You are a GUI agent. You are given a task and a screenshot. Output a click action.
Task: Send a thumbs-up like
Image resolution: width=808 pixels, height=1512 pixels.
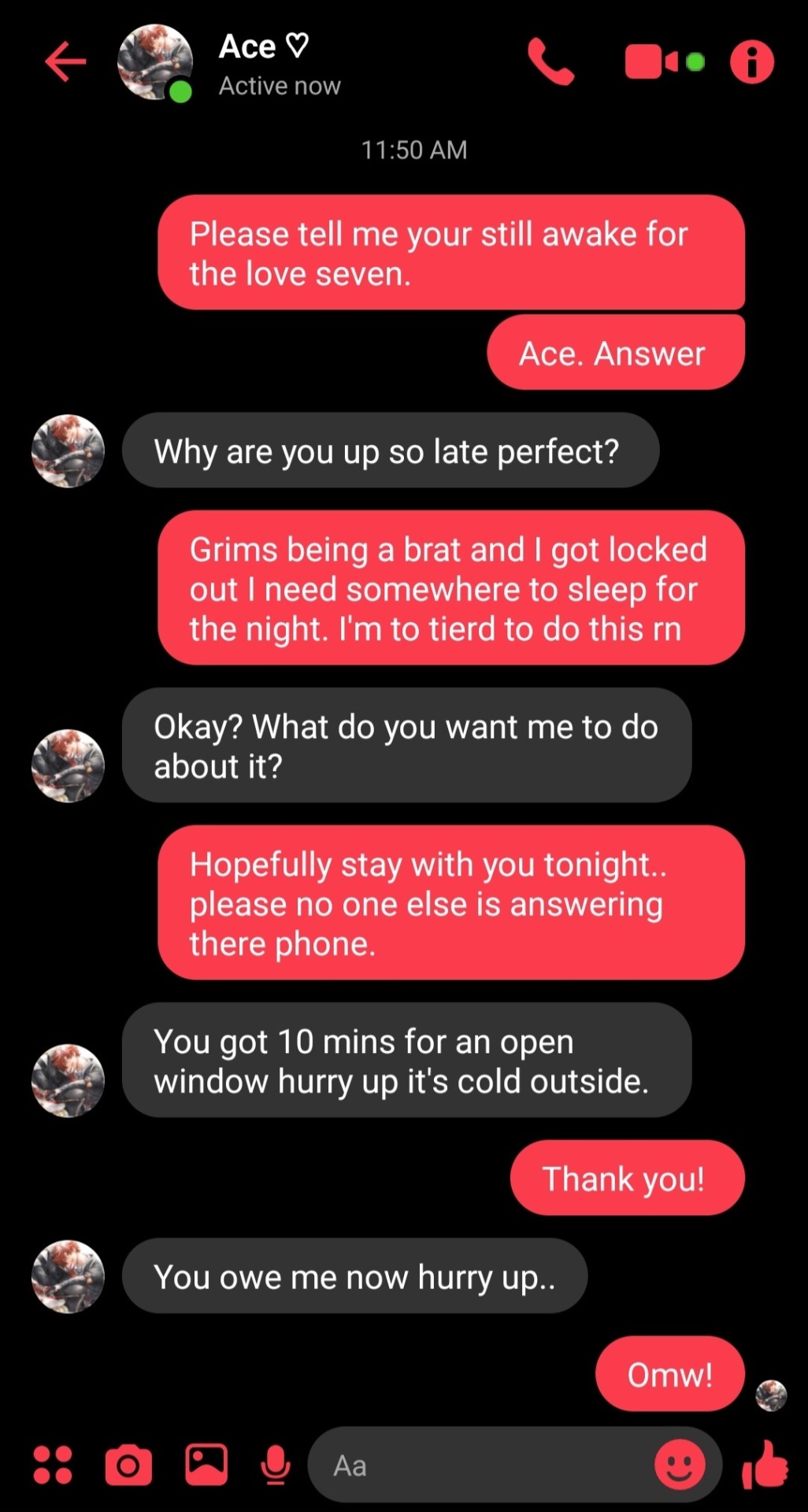(x=765, y=1465)
